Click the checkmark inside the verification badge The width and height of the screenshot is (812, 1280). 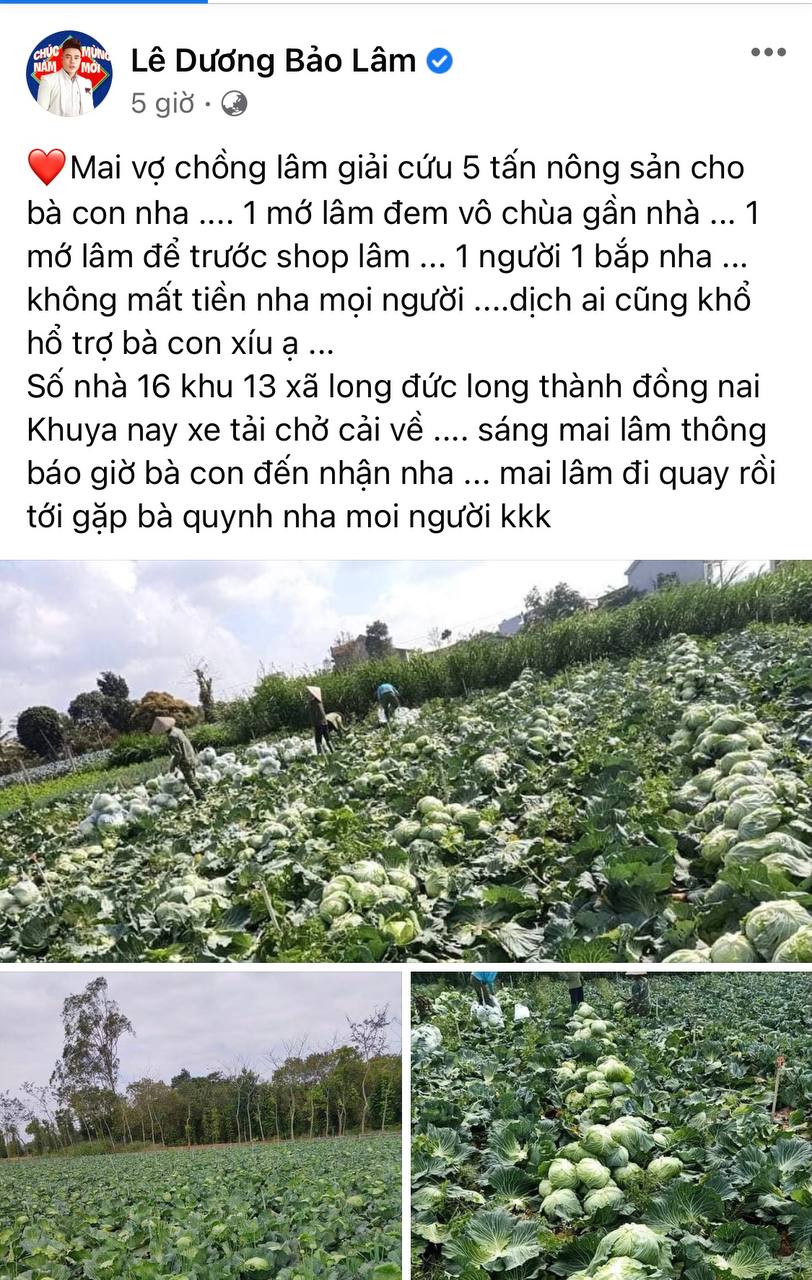[437, 60]
